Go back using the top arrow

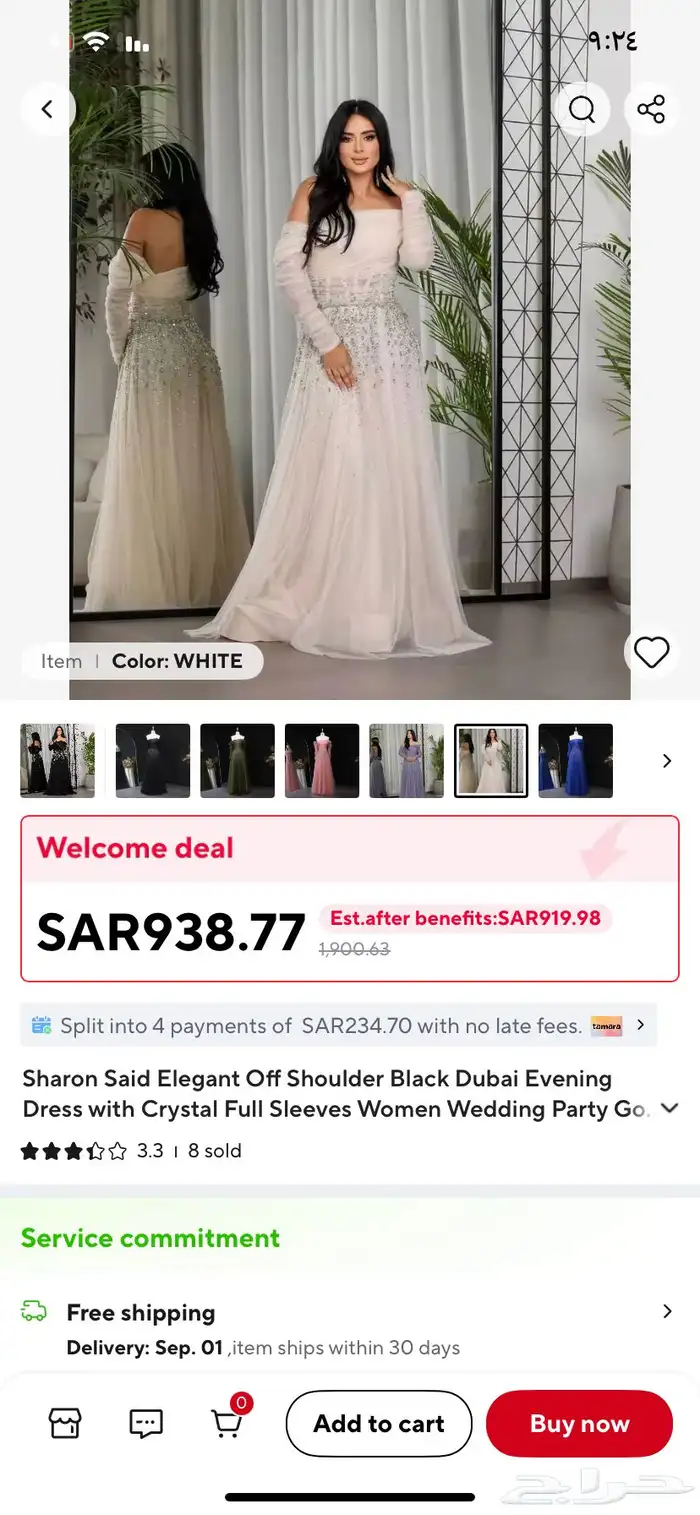click(x=47, y=109)
